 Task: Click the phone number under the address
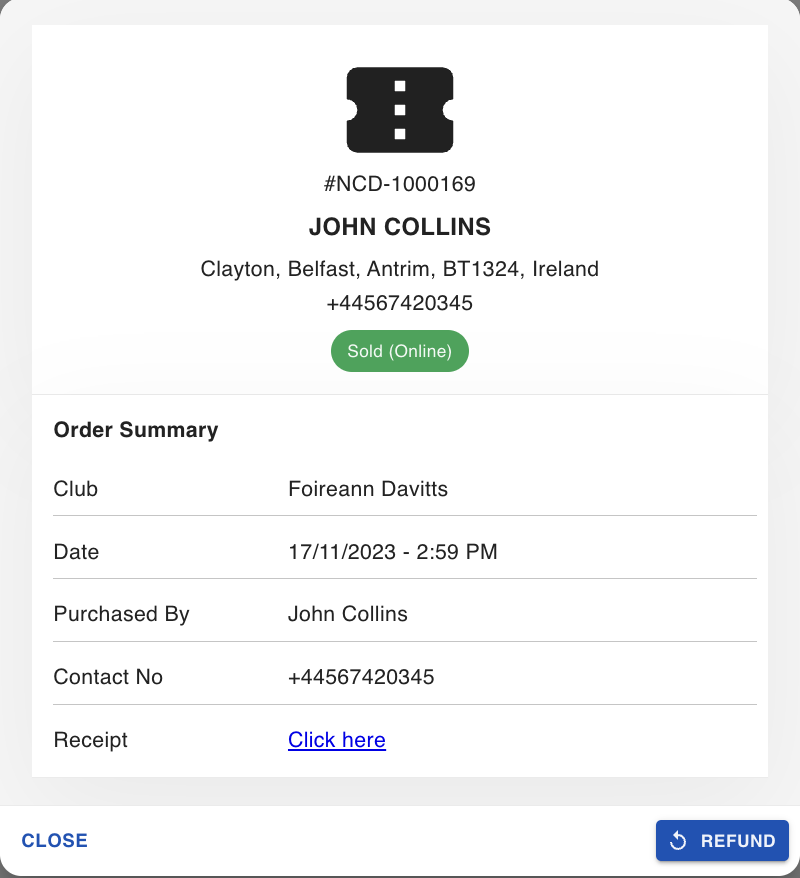[400, 303]
